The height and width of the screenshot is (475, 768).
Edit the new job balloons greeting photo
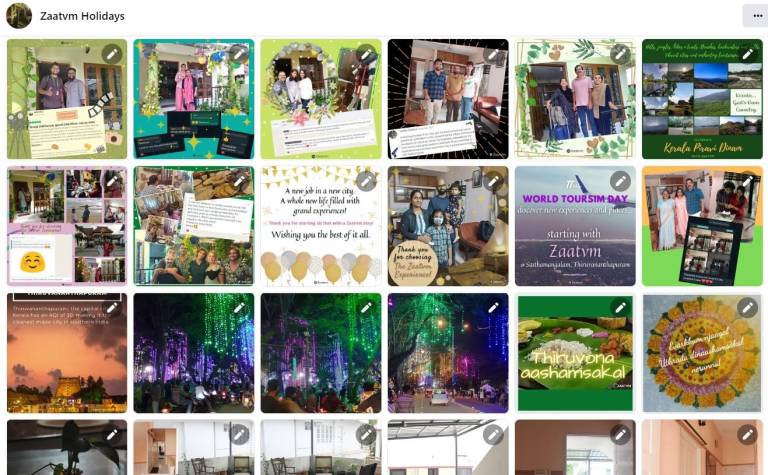366,181
